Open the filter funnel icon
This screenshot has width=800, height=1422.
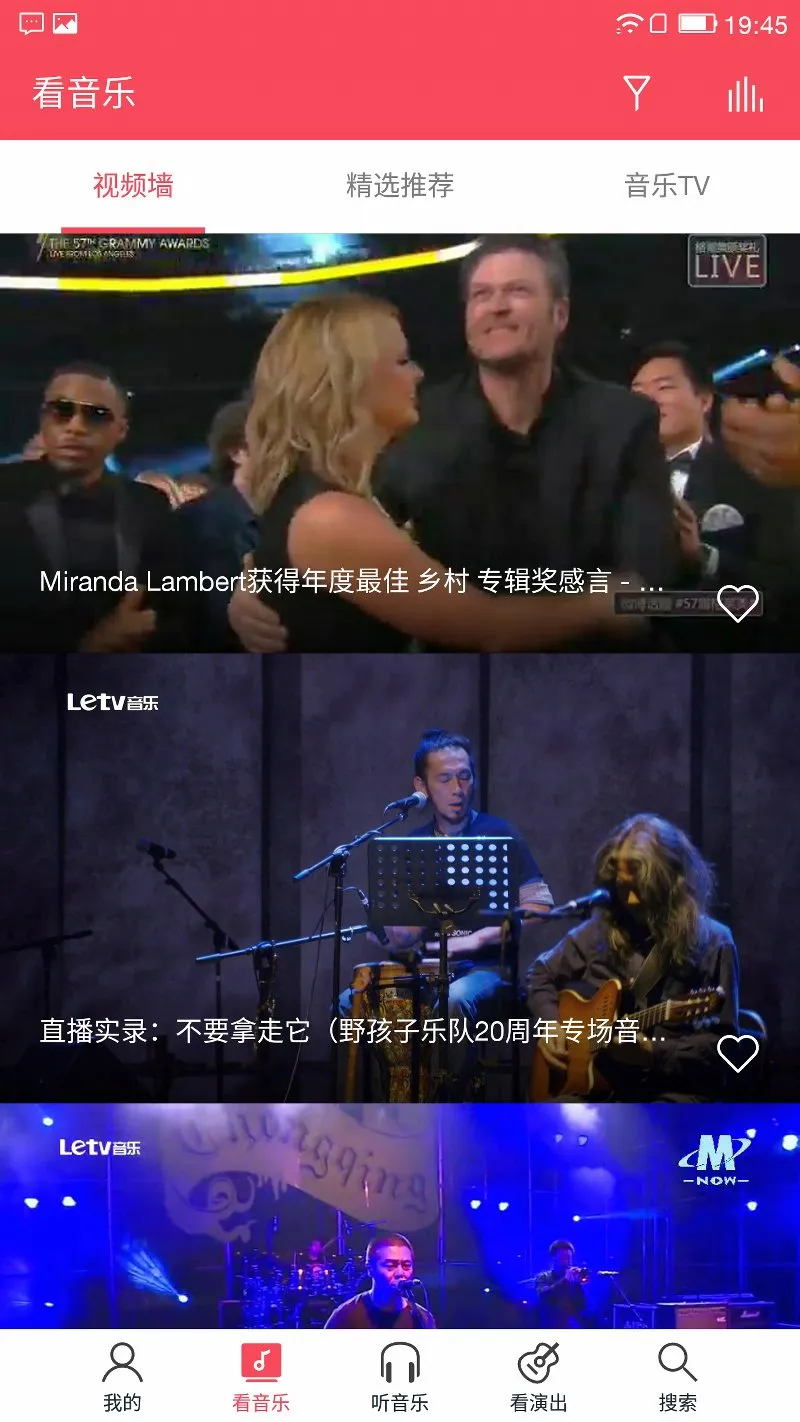pyautogui.click(x=636, y=93)
